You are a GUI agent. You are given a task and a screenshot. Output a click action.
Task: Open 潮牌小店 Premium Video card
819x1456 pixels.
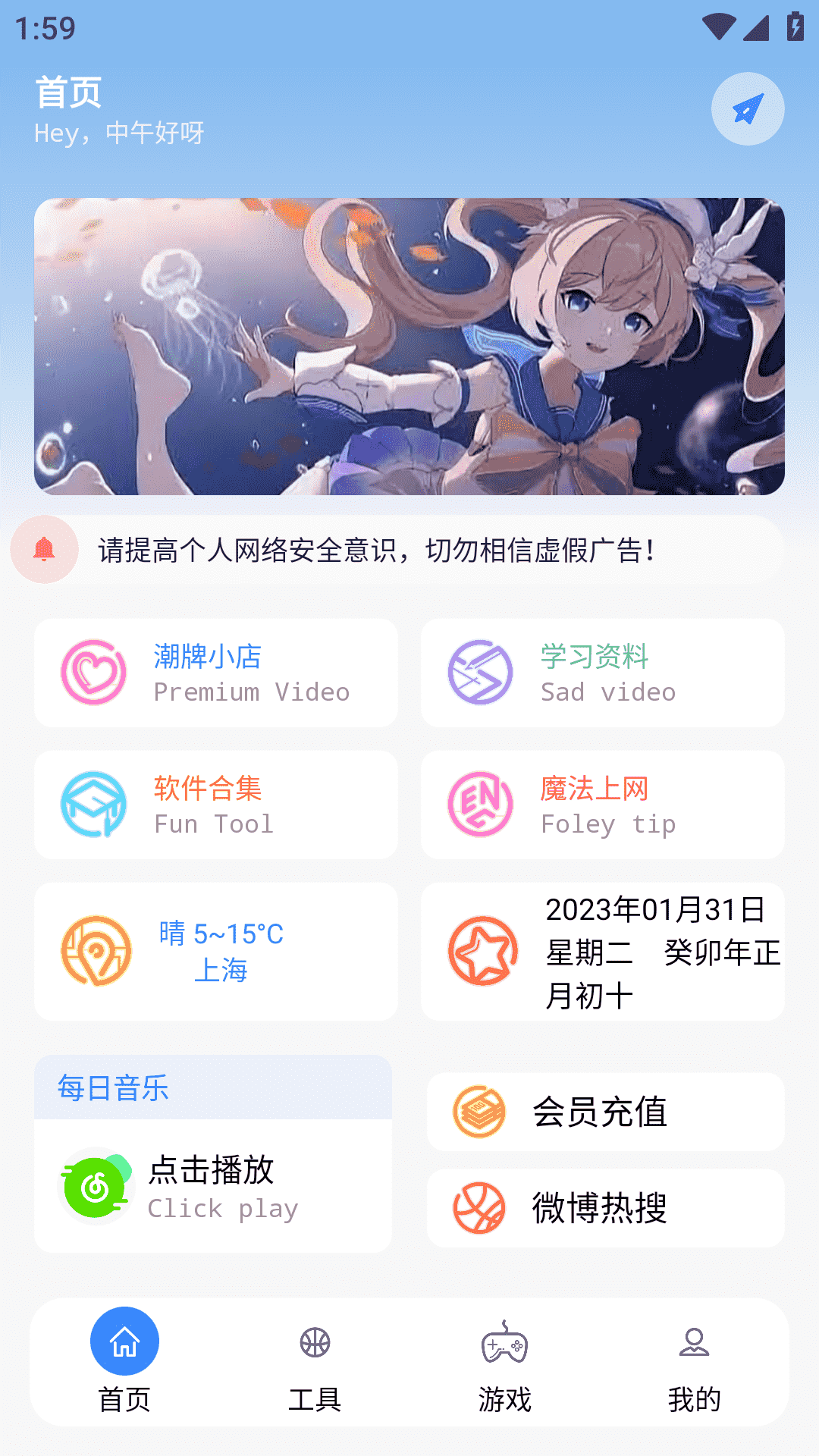click(216, 673)
